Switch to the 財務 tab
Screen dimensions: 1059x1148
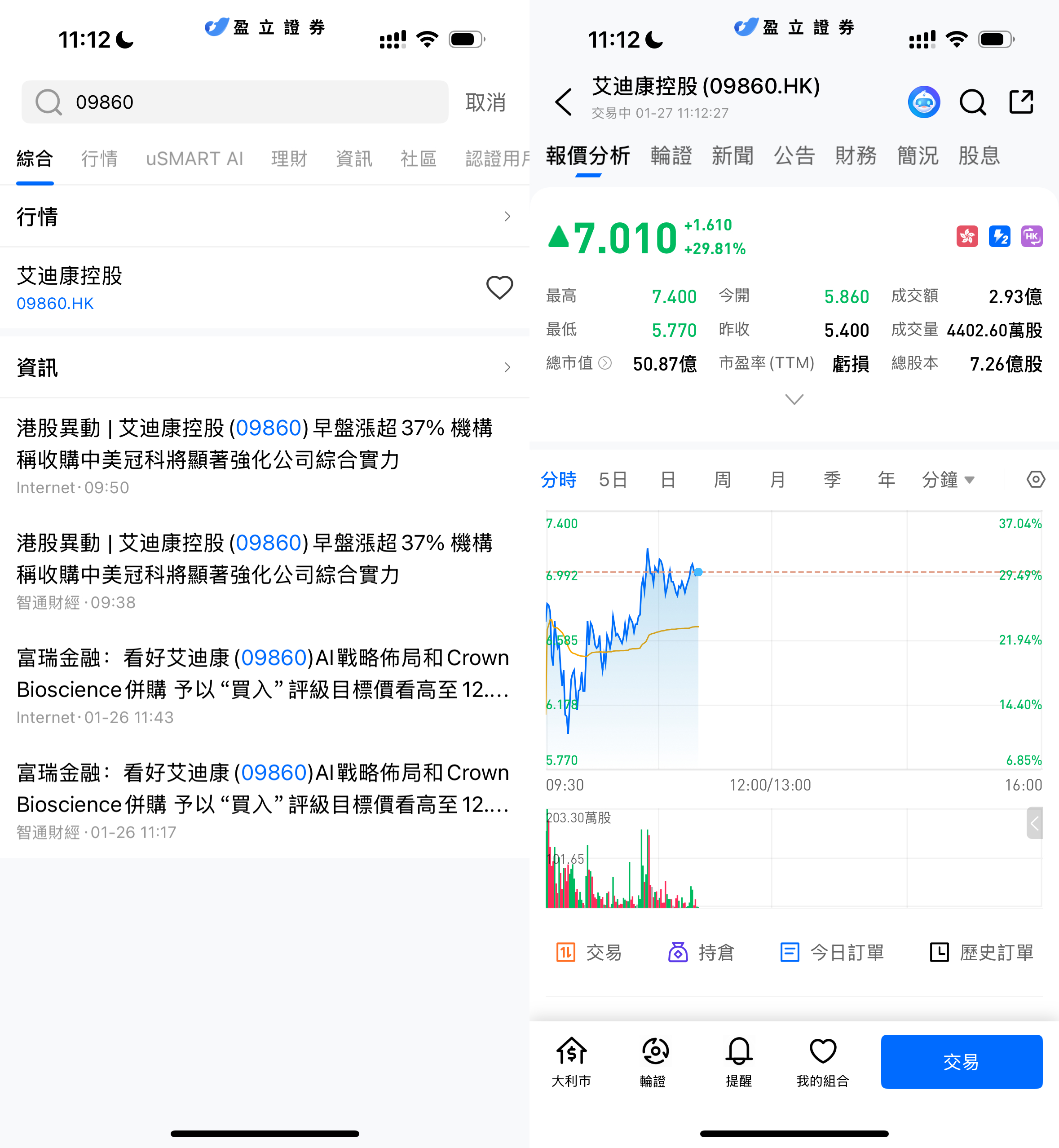pyautogui.click(x=856, y=156)
